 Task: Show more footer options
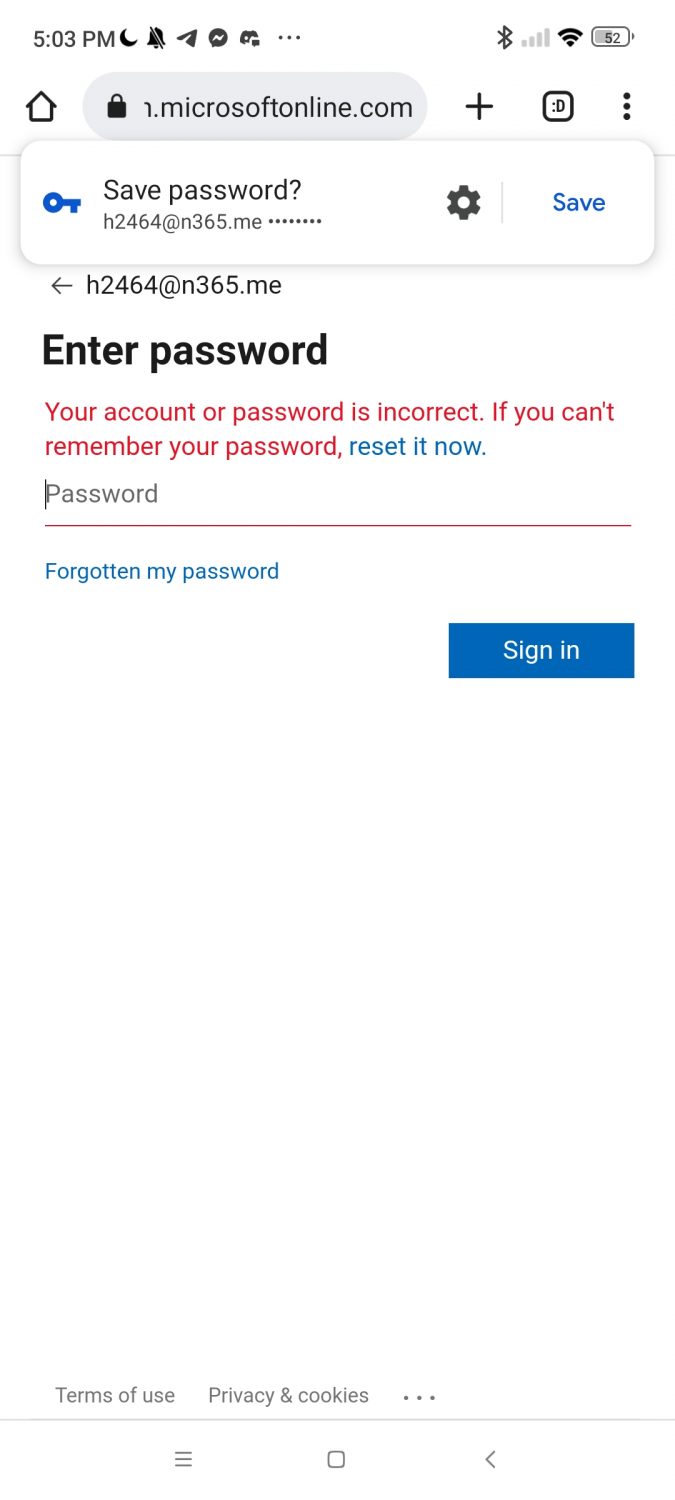(x=419, y=1397)
